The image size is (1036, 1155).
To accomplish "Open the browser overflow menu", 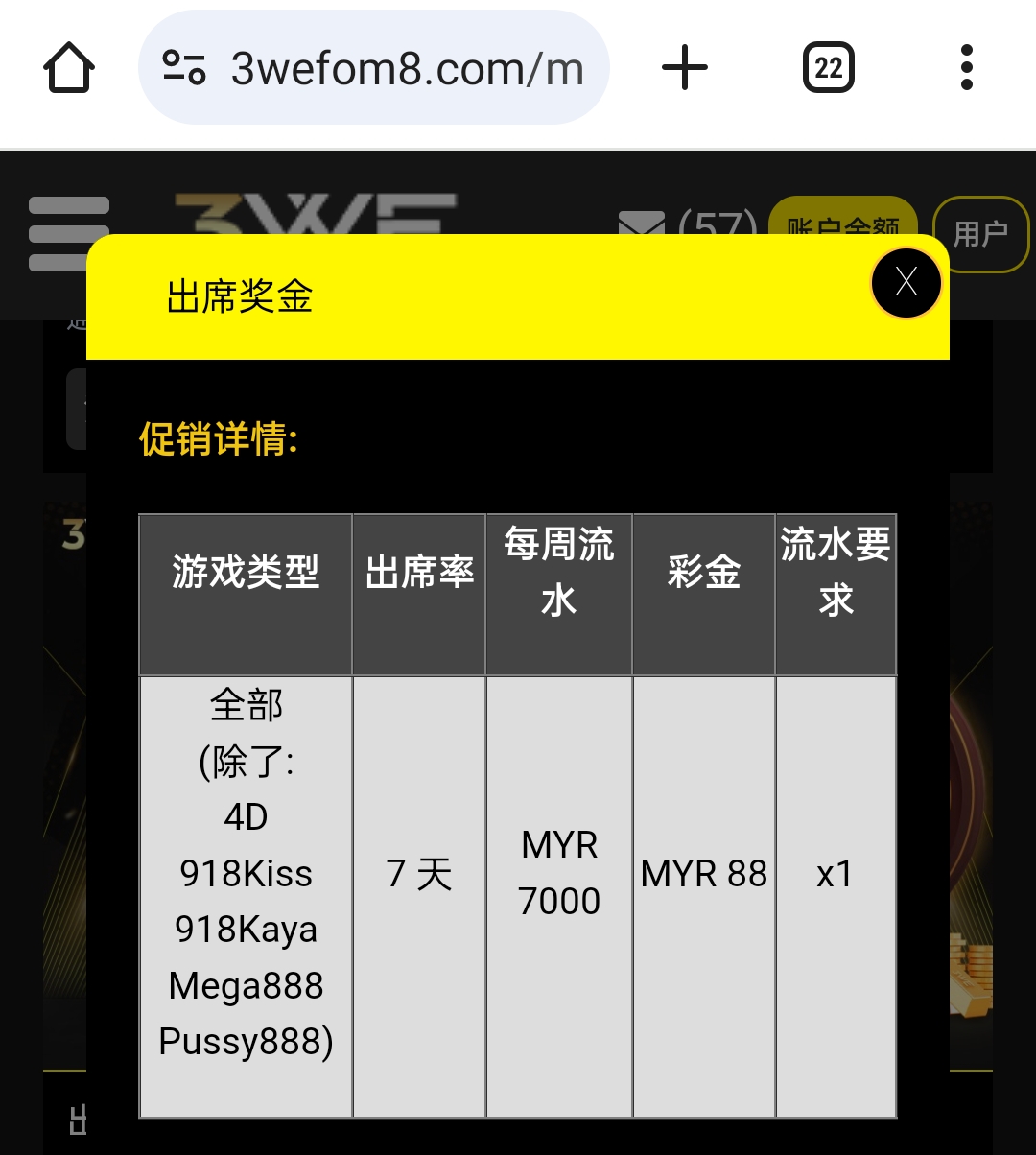I will pos(966,69).
